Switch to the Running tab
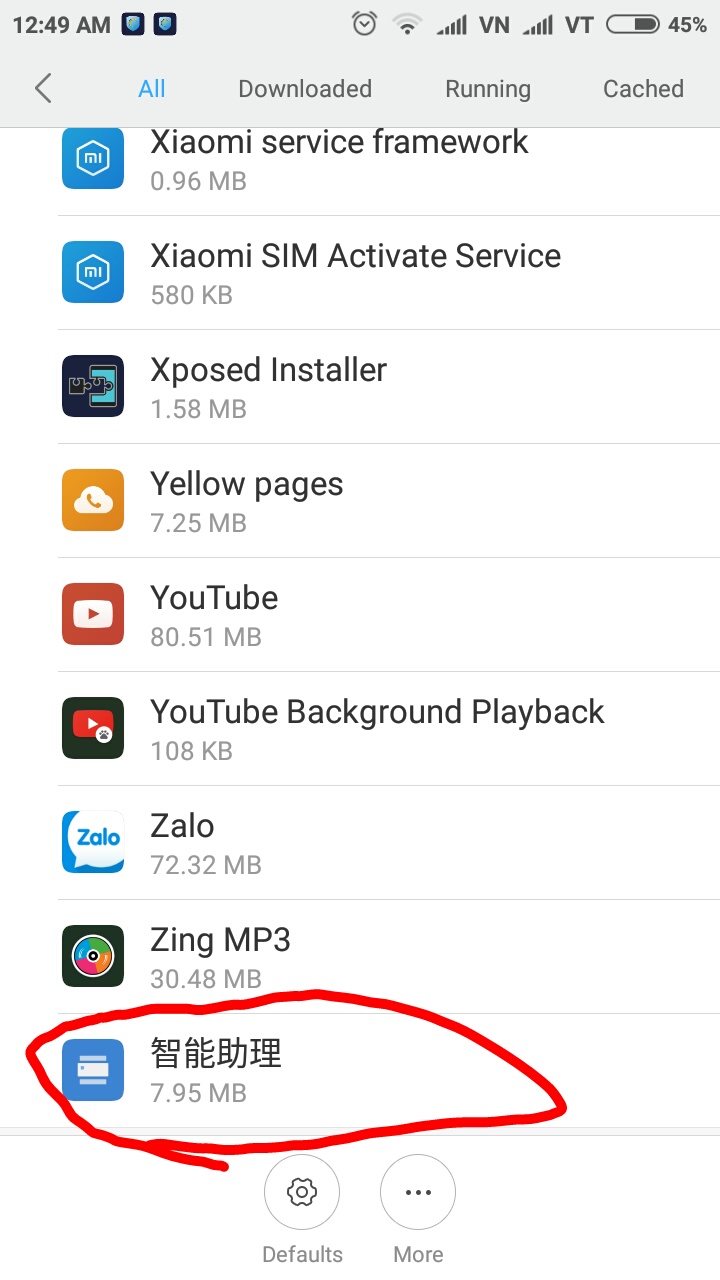 (x=488, y=89)
